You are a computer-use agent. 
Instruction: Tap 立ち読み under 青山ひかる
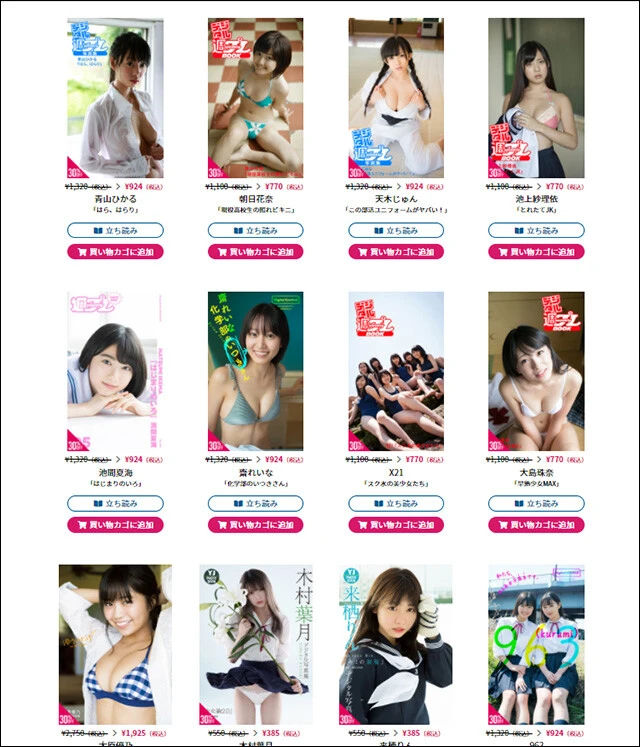[115, 230]
